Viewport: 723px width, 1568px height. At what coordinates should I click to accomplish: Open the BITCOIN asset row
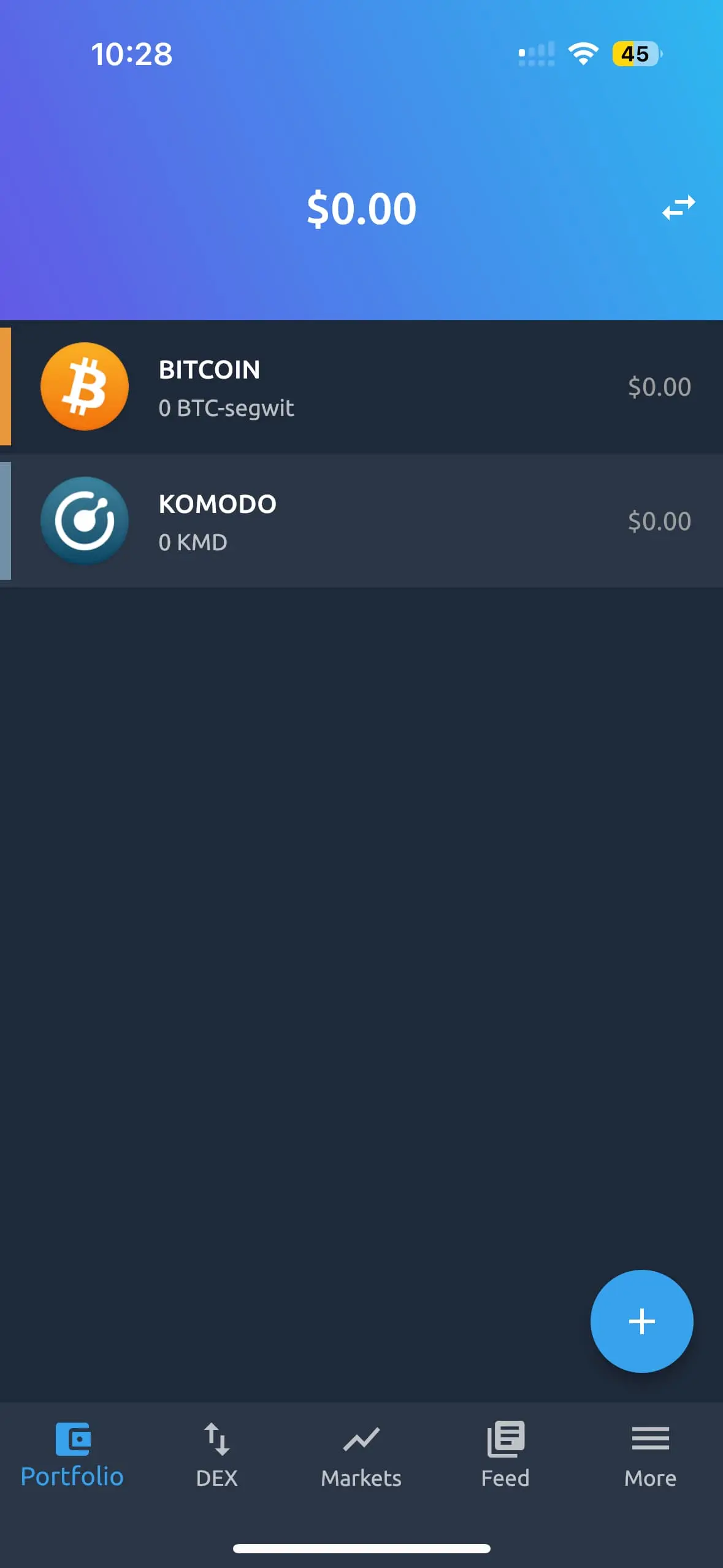[361, 386]
